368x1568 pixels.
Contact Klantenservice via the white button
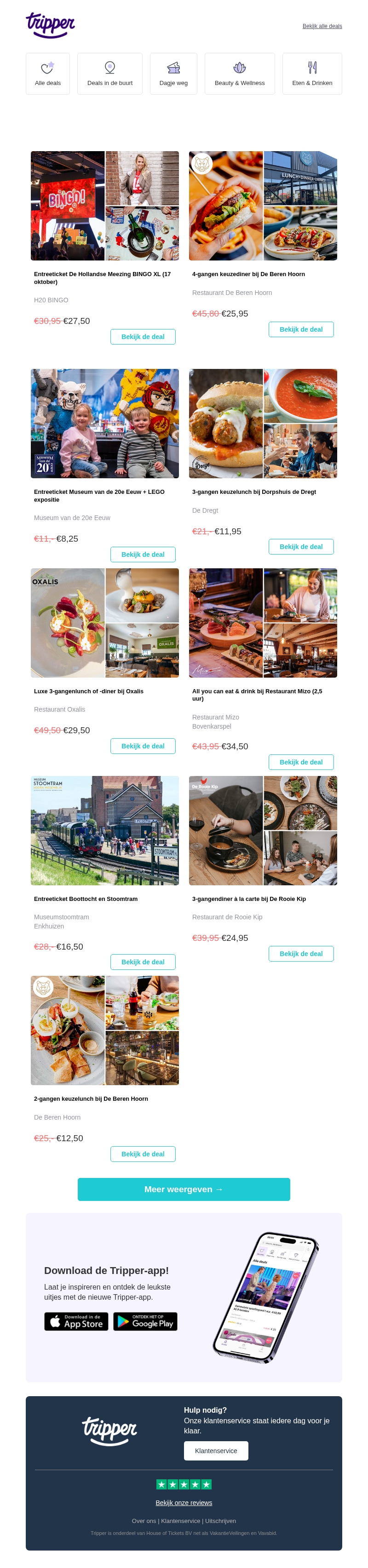pos(216,1450)
